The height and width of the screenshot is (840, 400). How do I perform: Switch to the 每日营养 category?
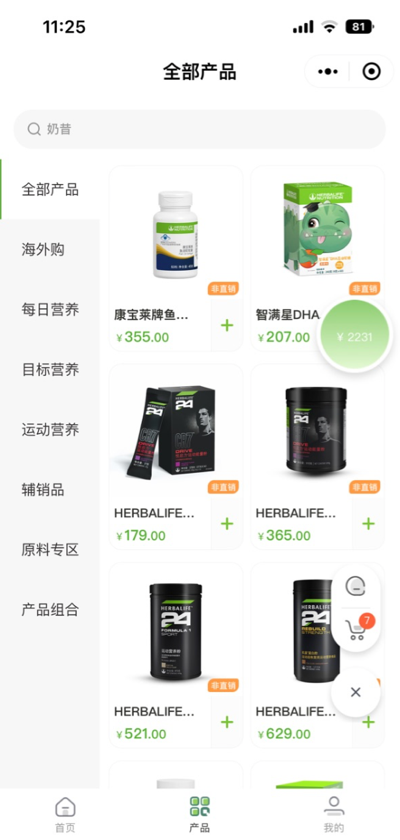(x=50, y=310)
